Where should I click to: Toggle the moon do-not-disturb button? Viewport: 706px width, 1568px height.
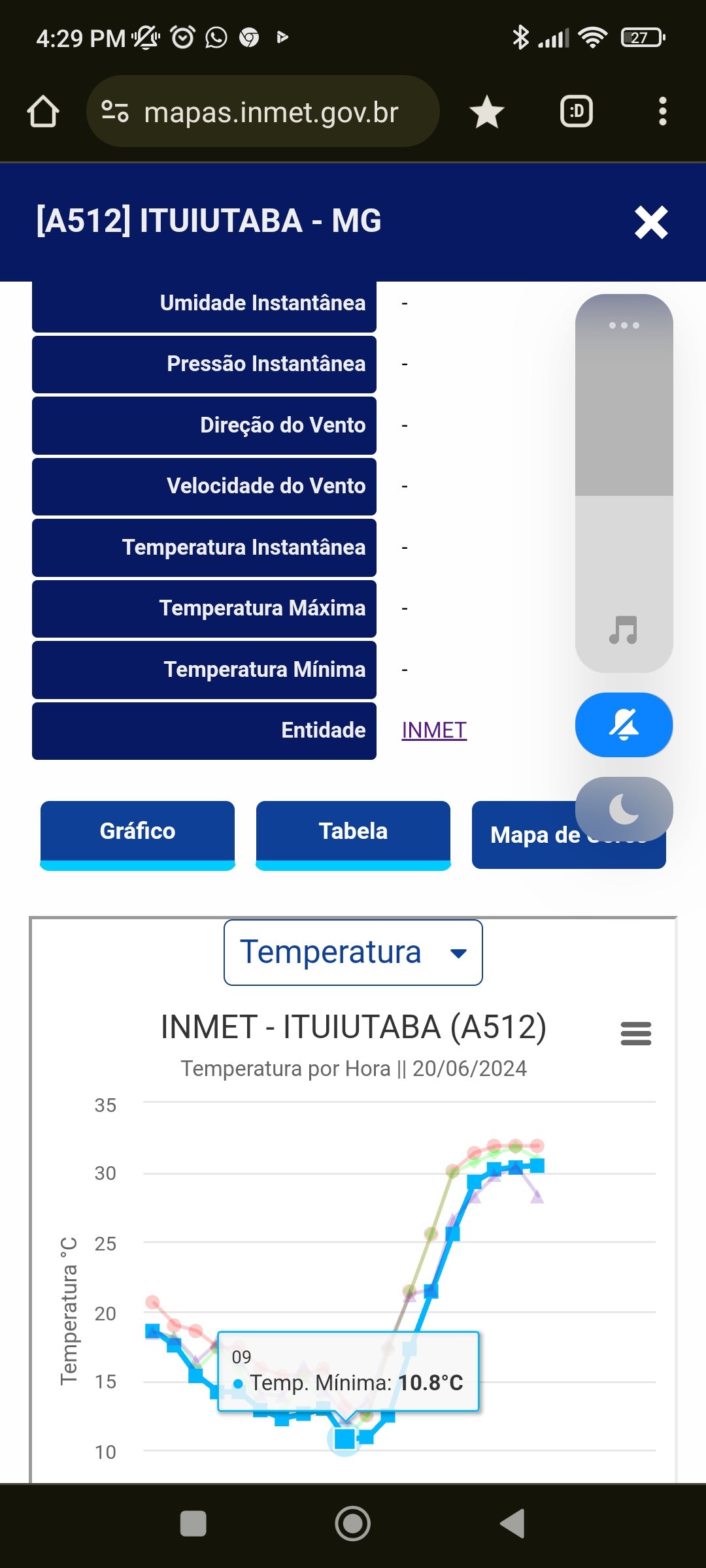pos(624,809)
